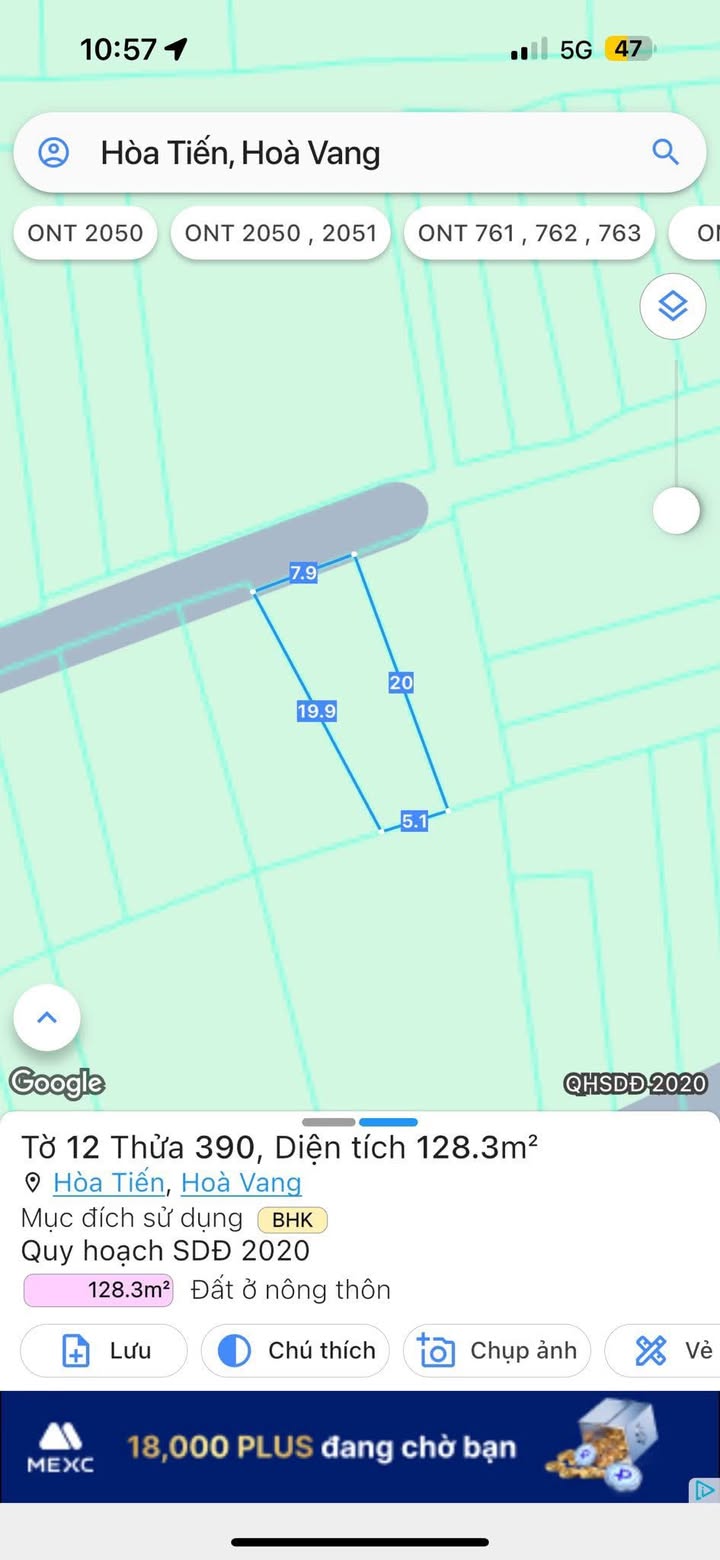Tap the search magnifier icon

[666, 152]
